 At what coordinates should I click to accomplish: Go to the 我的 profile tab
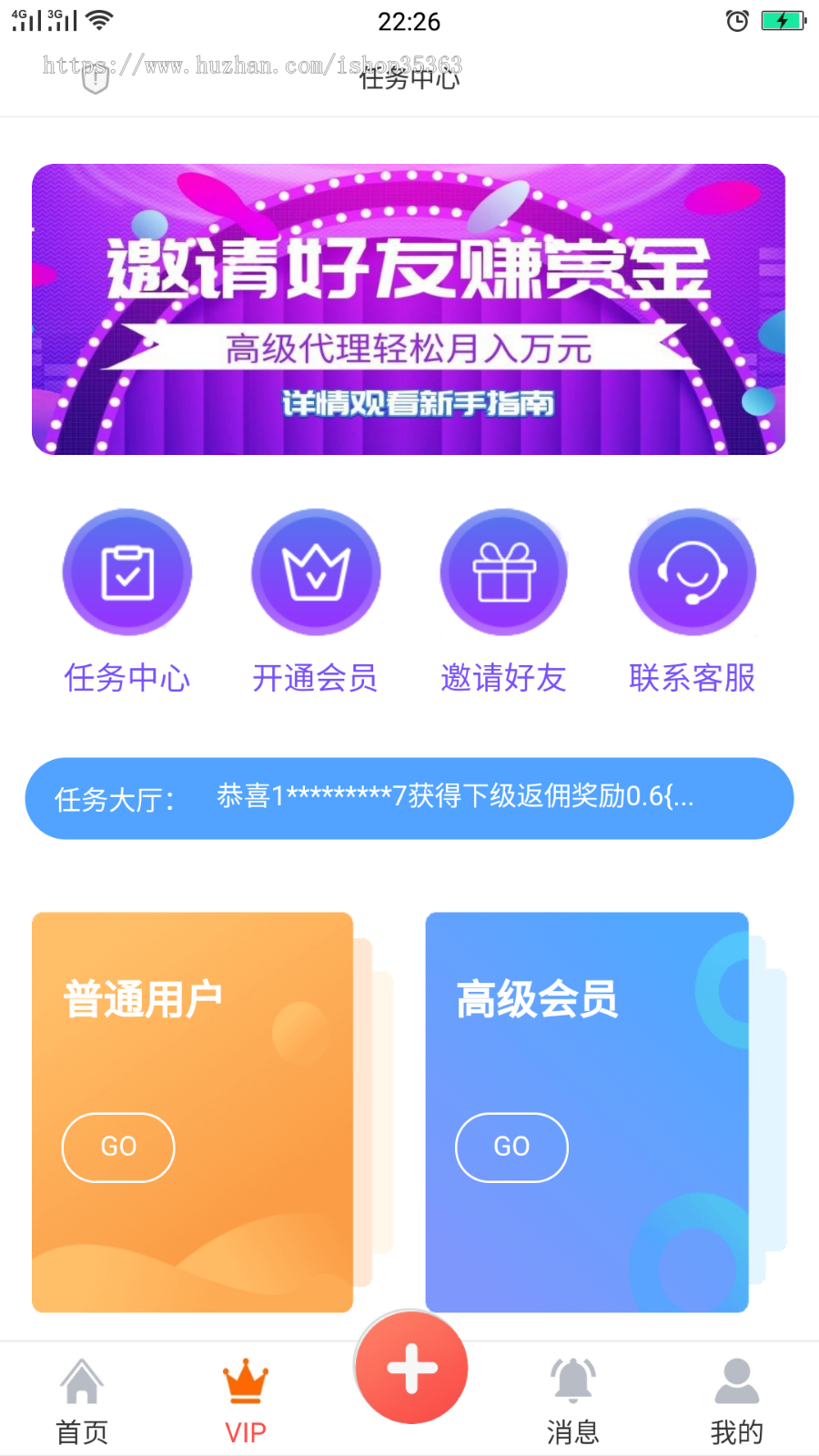[x=737, y=1401]
